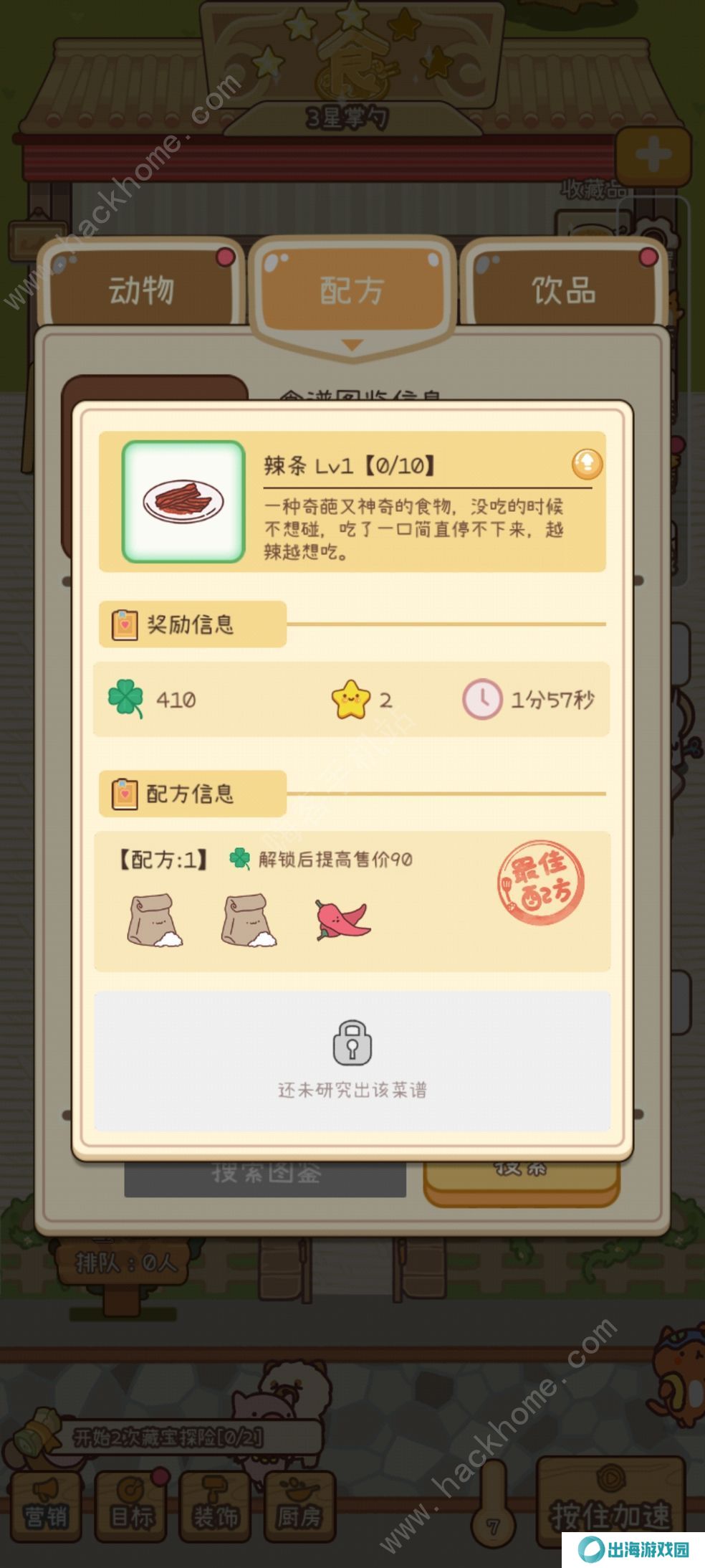Switch to the 动物 tab
The image size is (705, 1568).
tap(141, 290)
